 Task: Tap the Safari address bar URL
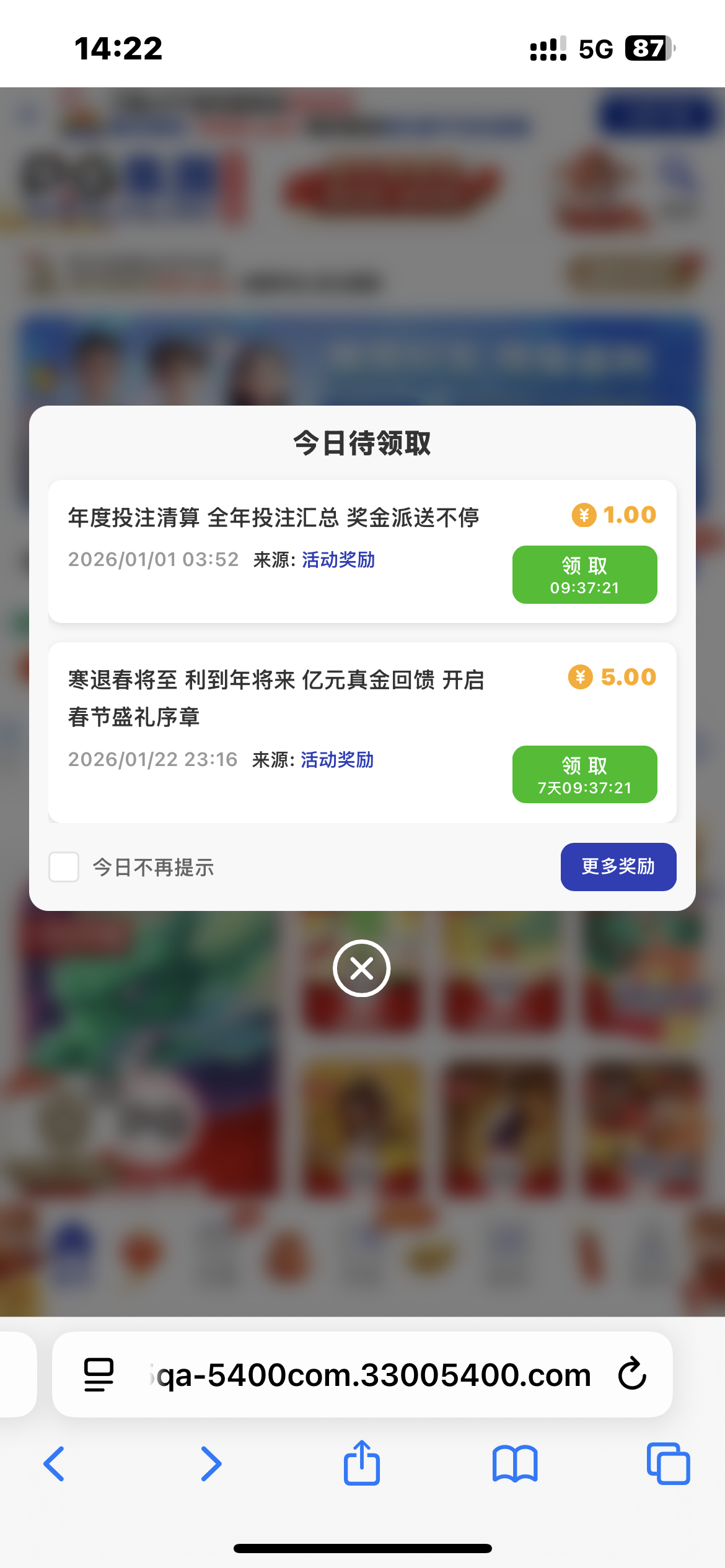click(372, 1375)
